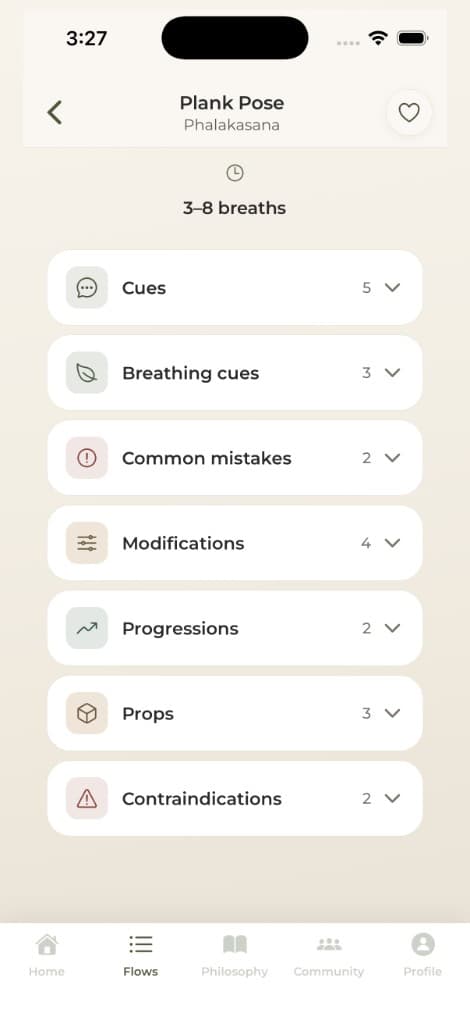Open the Philosophy tab
The width and height of the screenshot is (470, 1024).
coord(234,955)
